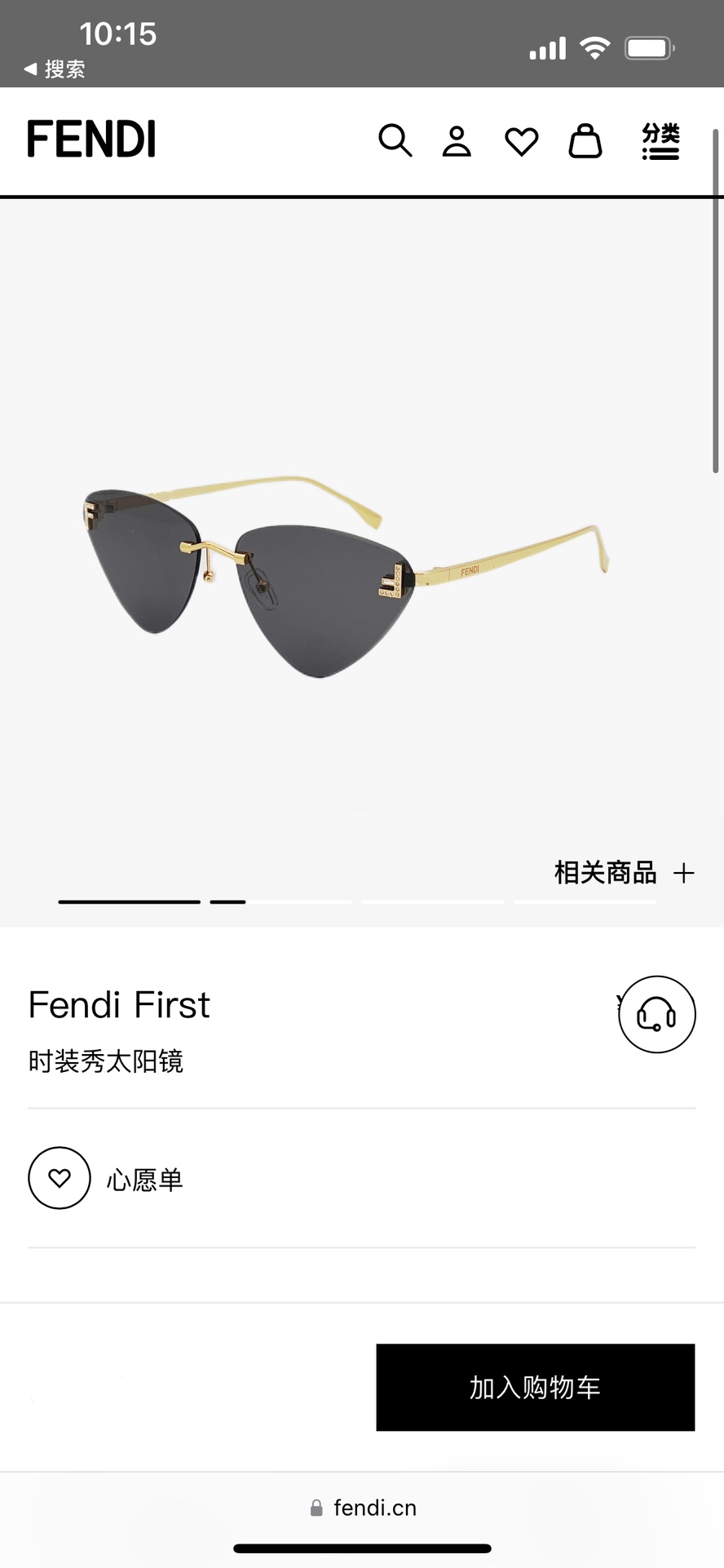The image size is (724, 1568).
Task: Open the shopping bag icon
Action: (585, 140)
